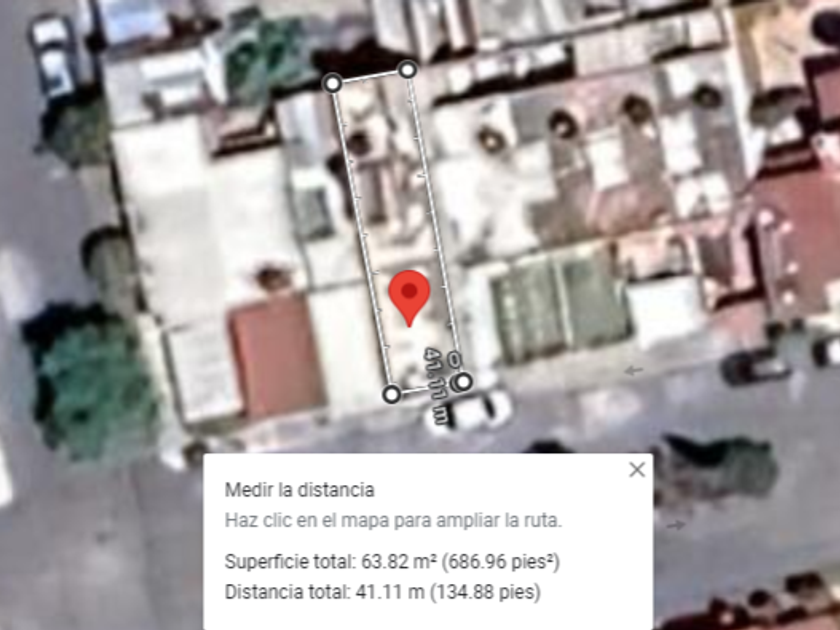Close the Medir la distancia panel

coord(636,470)
